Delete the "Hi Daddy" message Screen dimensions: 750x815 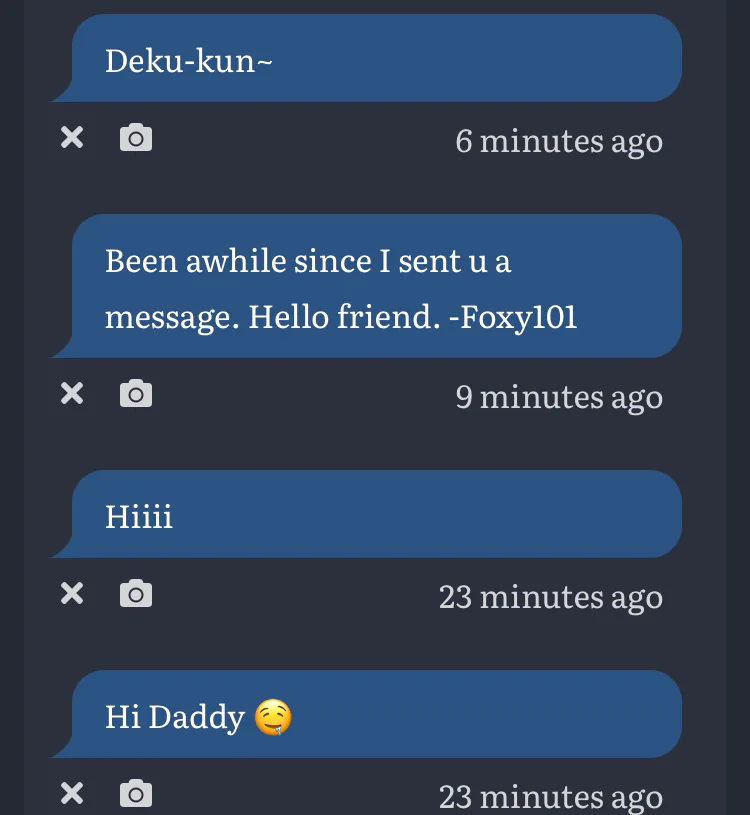(x=72, y=794)
